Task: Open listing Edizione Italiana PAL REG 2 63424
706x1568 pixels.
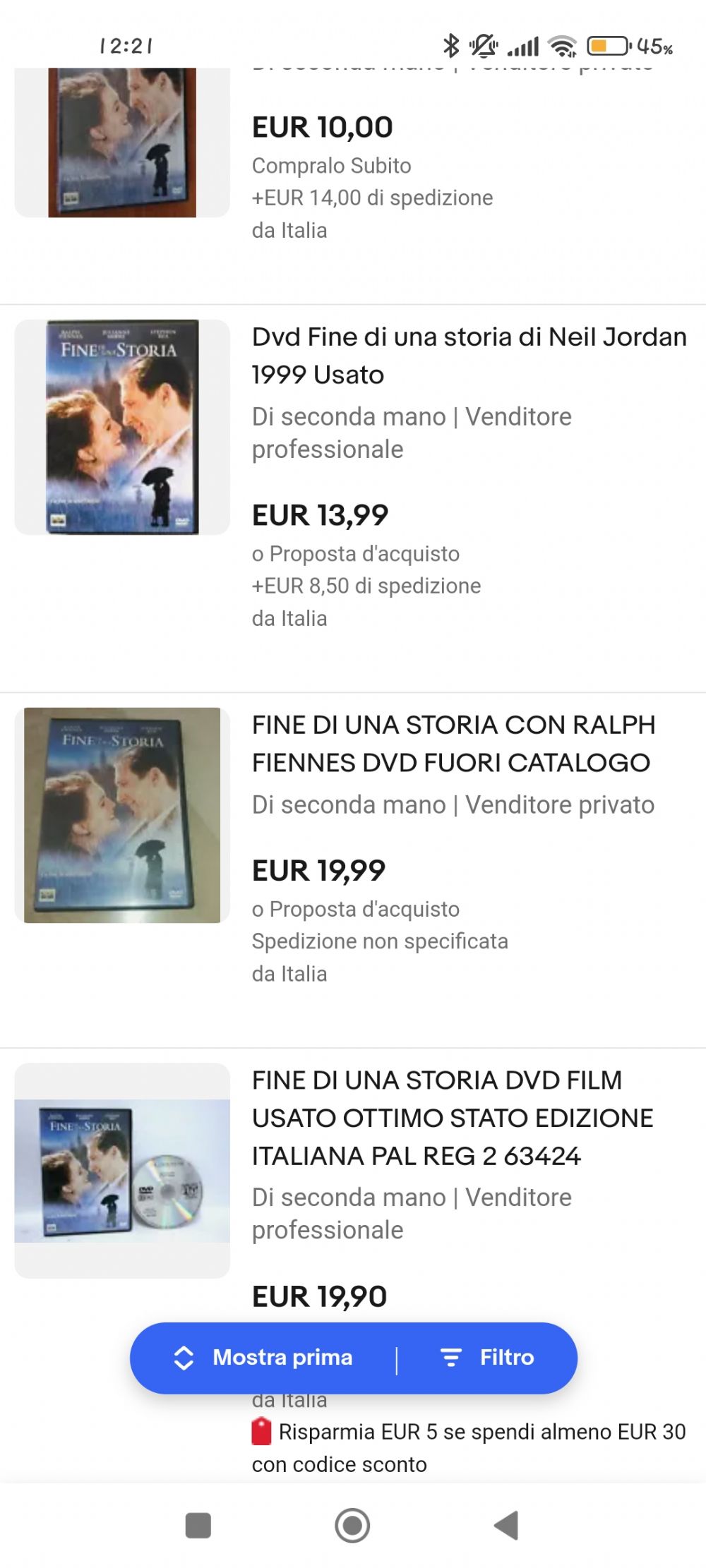Action: (452, 1118)
